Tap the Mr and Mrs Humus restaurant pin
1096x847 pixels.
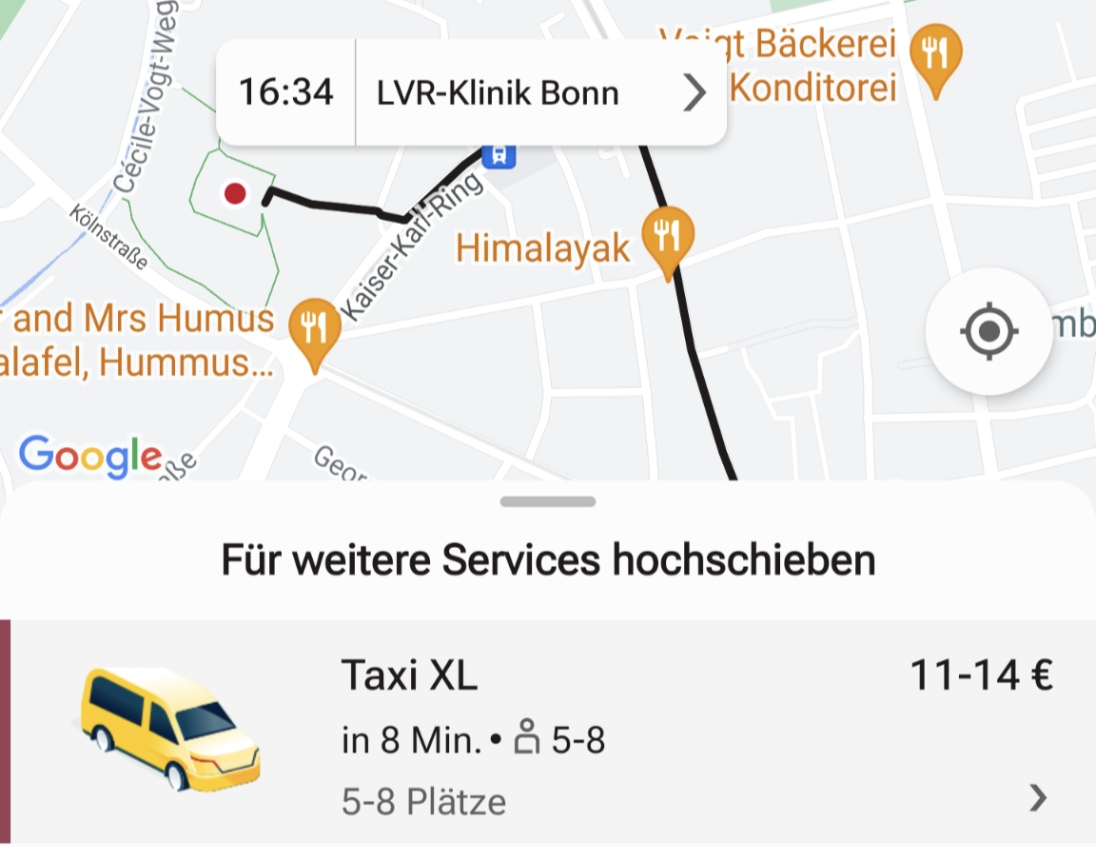(x=314, y=331)
